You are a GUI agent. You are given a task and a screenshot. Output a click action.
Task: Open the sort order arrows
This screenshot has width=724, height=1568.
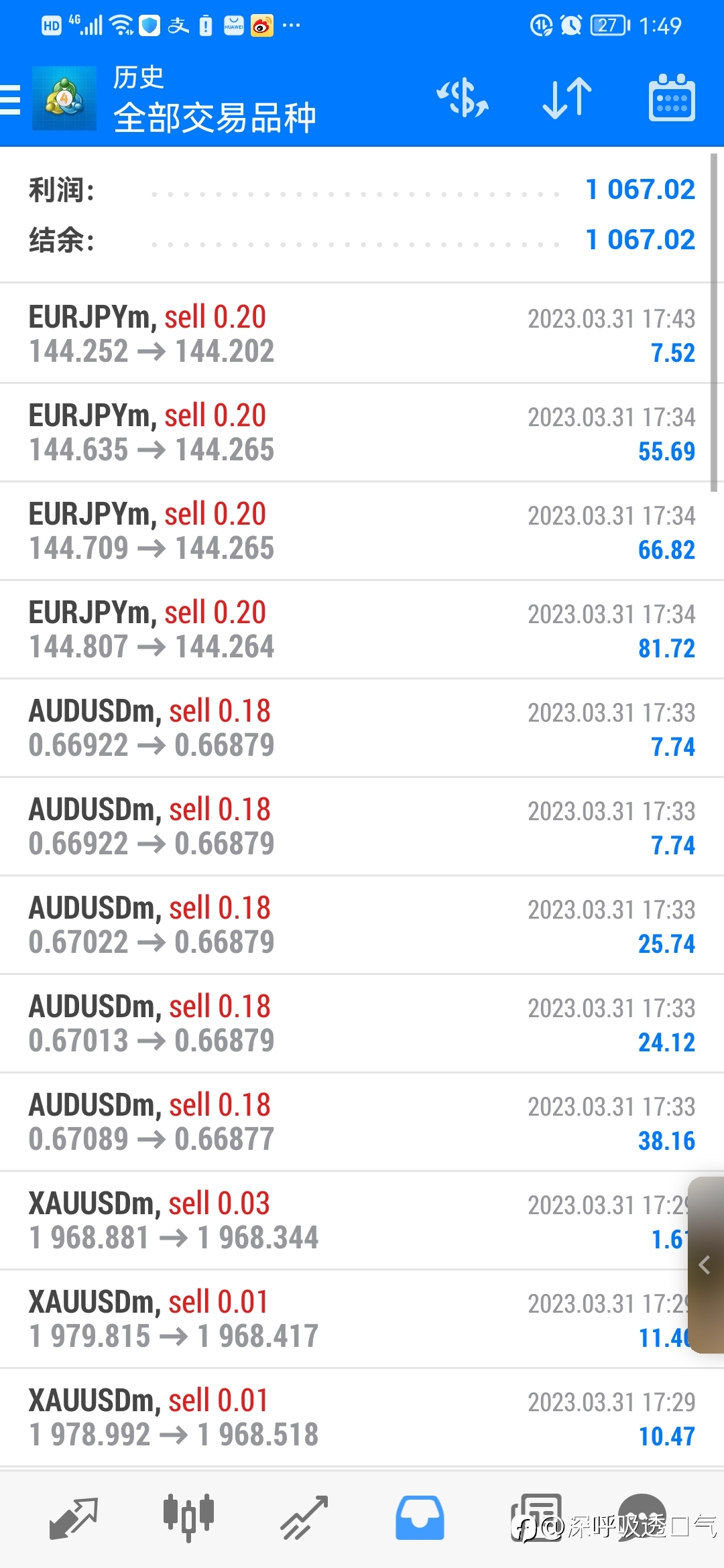pyautogui.click(x=567, y=99)
